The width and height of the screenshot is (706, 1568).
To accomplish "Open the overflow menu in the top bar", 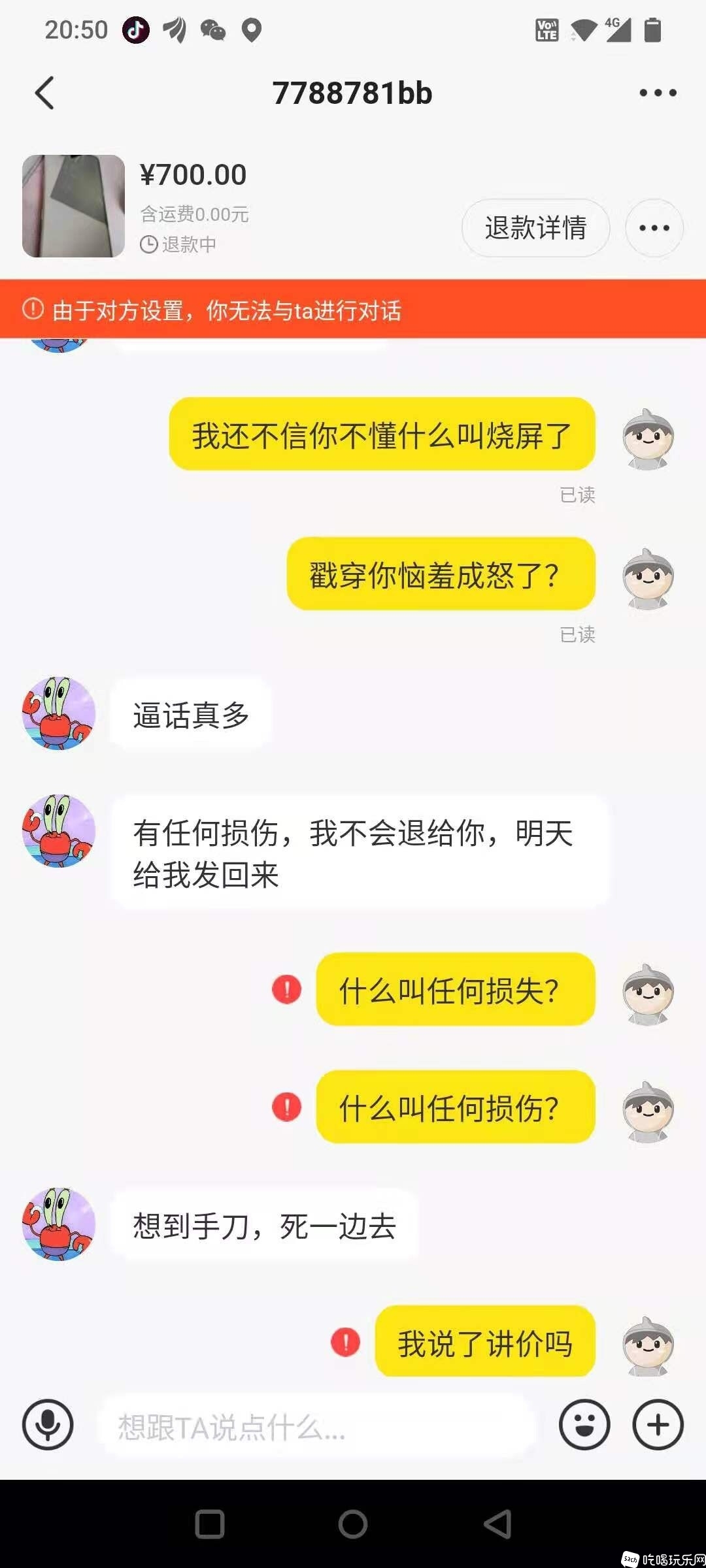I will (658, 93).
